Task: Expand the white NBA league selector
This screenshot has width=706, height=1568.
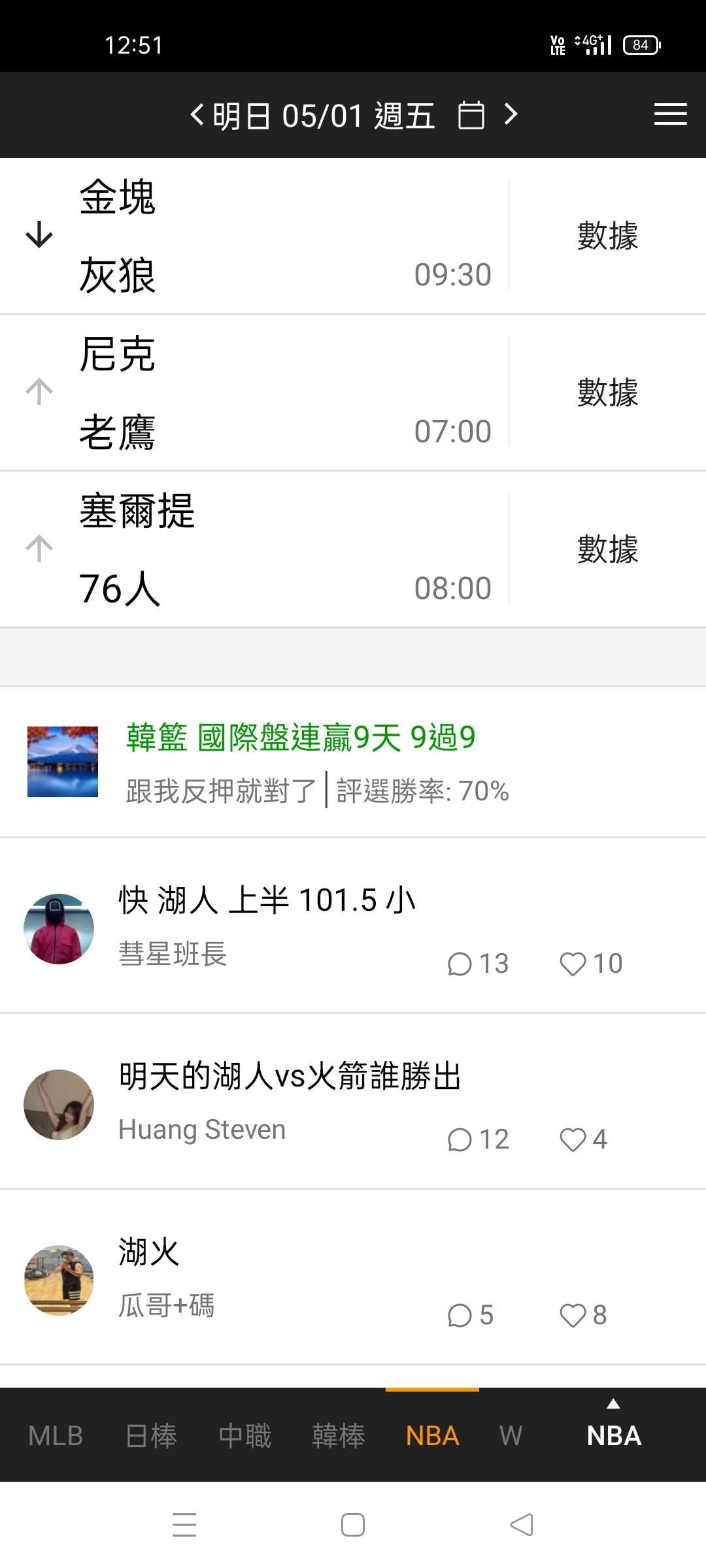Action: [613, 1431]
